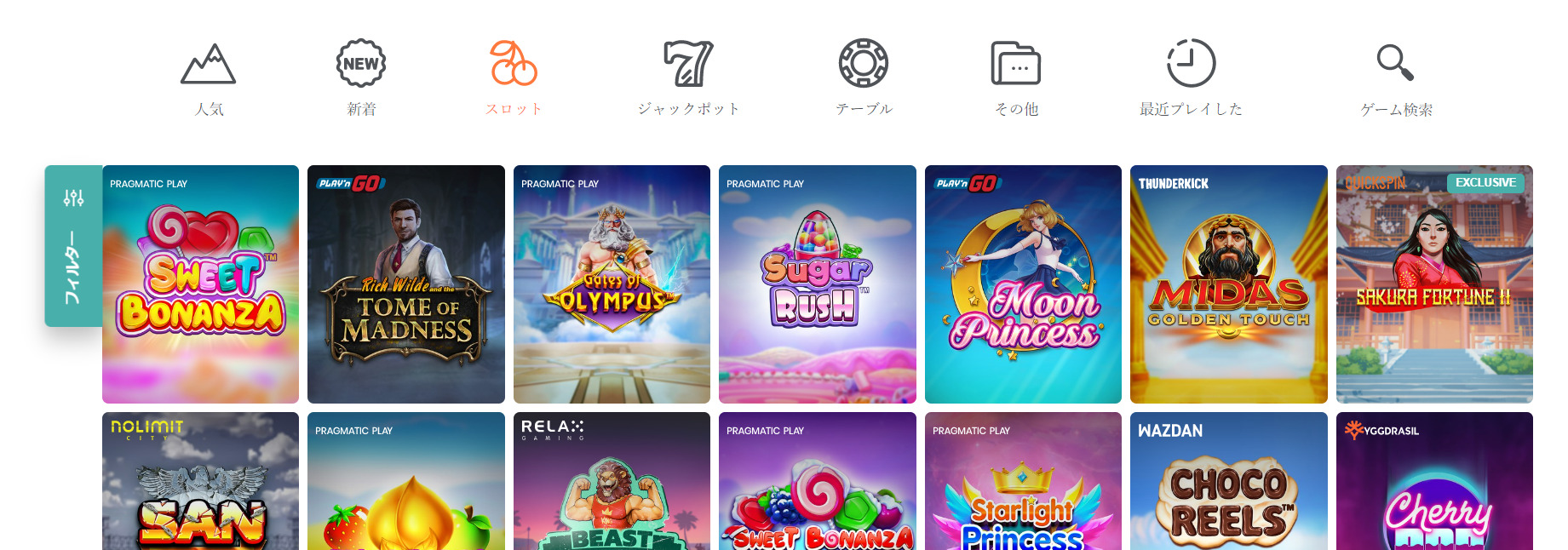
Task: View 最近プレイした games
Action: [x=1191, y=78]
